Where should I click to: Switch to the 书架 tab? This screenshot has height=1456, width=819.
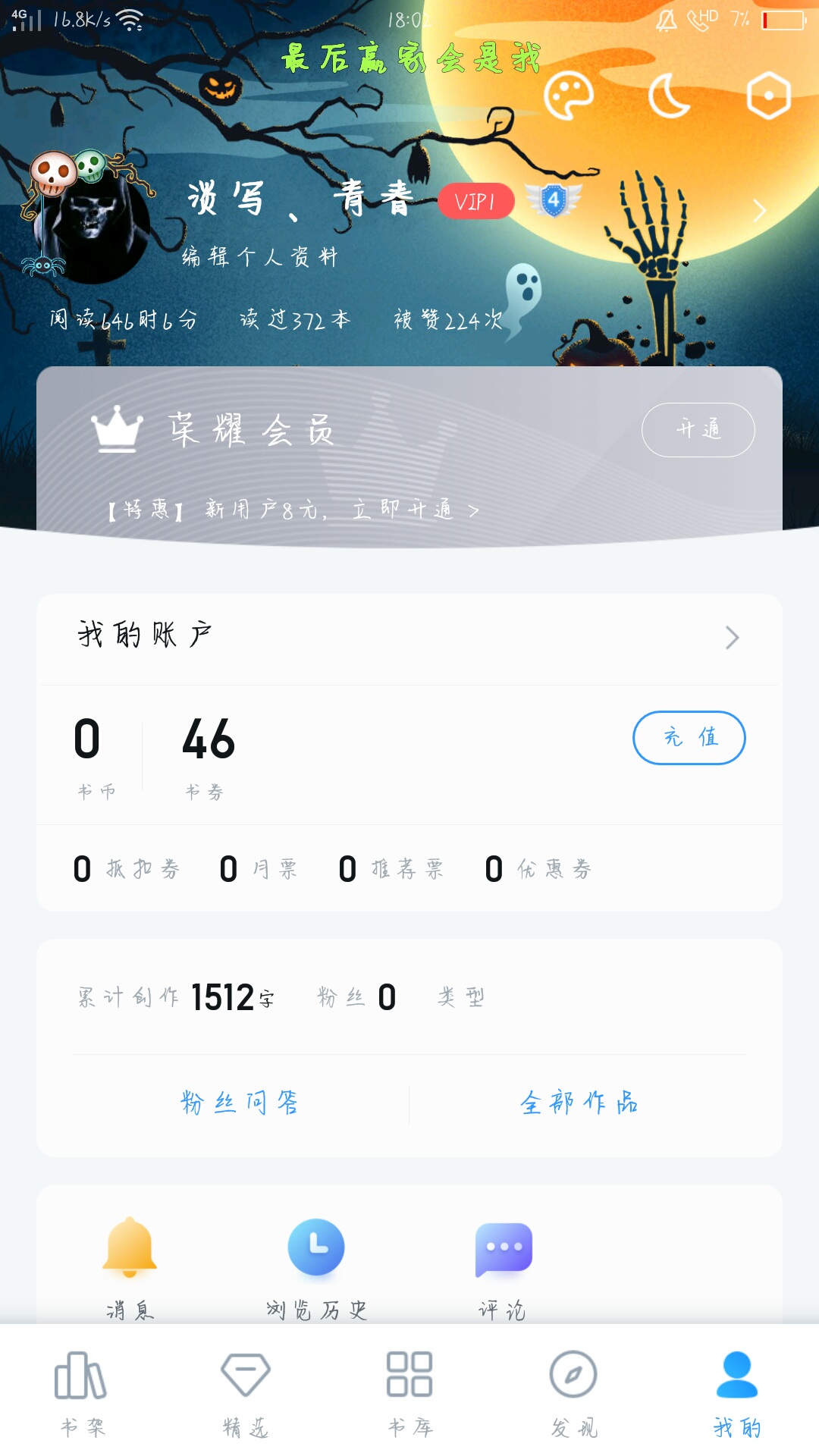(82, 1393)
